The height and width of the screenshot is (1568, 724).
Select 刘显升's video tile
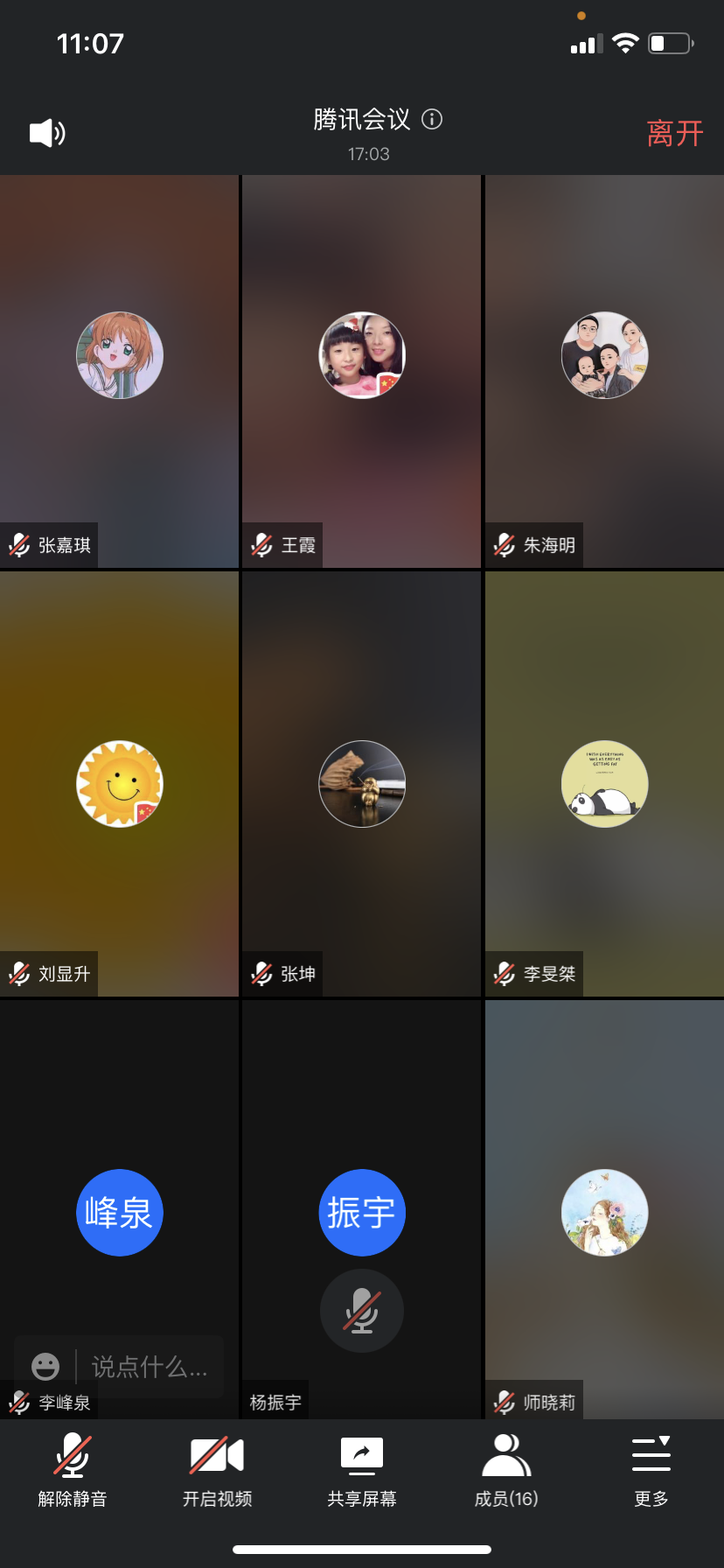[x=119, y=783]
